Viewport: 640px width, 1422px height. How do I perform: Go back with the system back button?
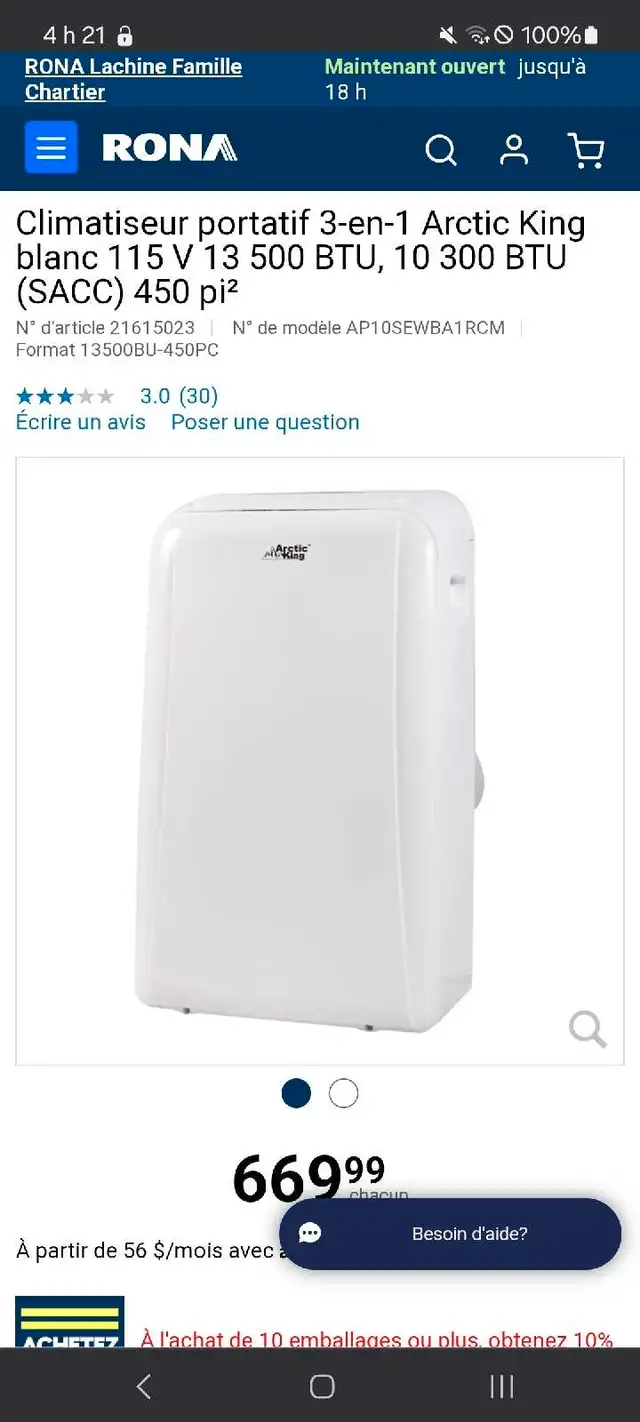(x=144, y=1386)
